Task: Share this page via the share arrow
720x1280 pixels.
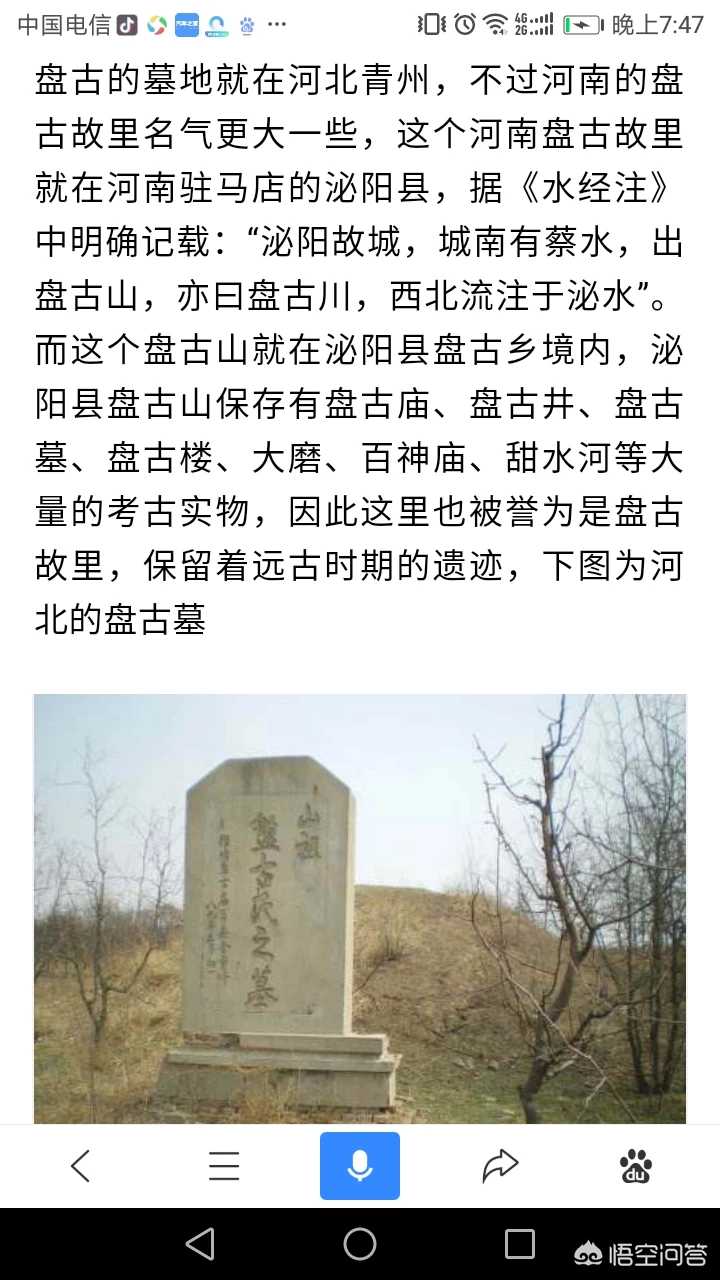Action: click(500, 1166)
